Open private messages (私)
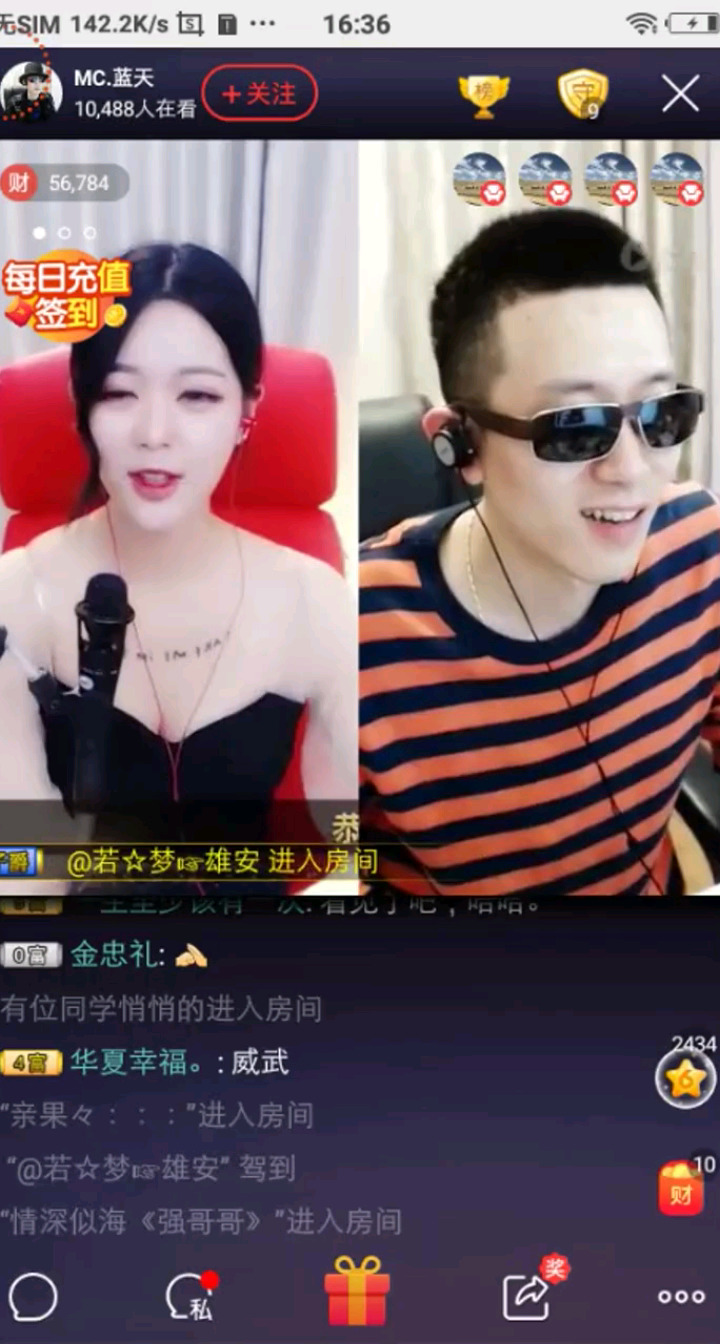 (191, 1296)
